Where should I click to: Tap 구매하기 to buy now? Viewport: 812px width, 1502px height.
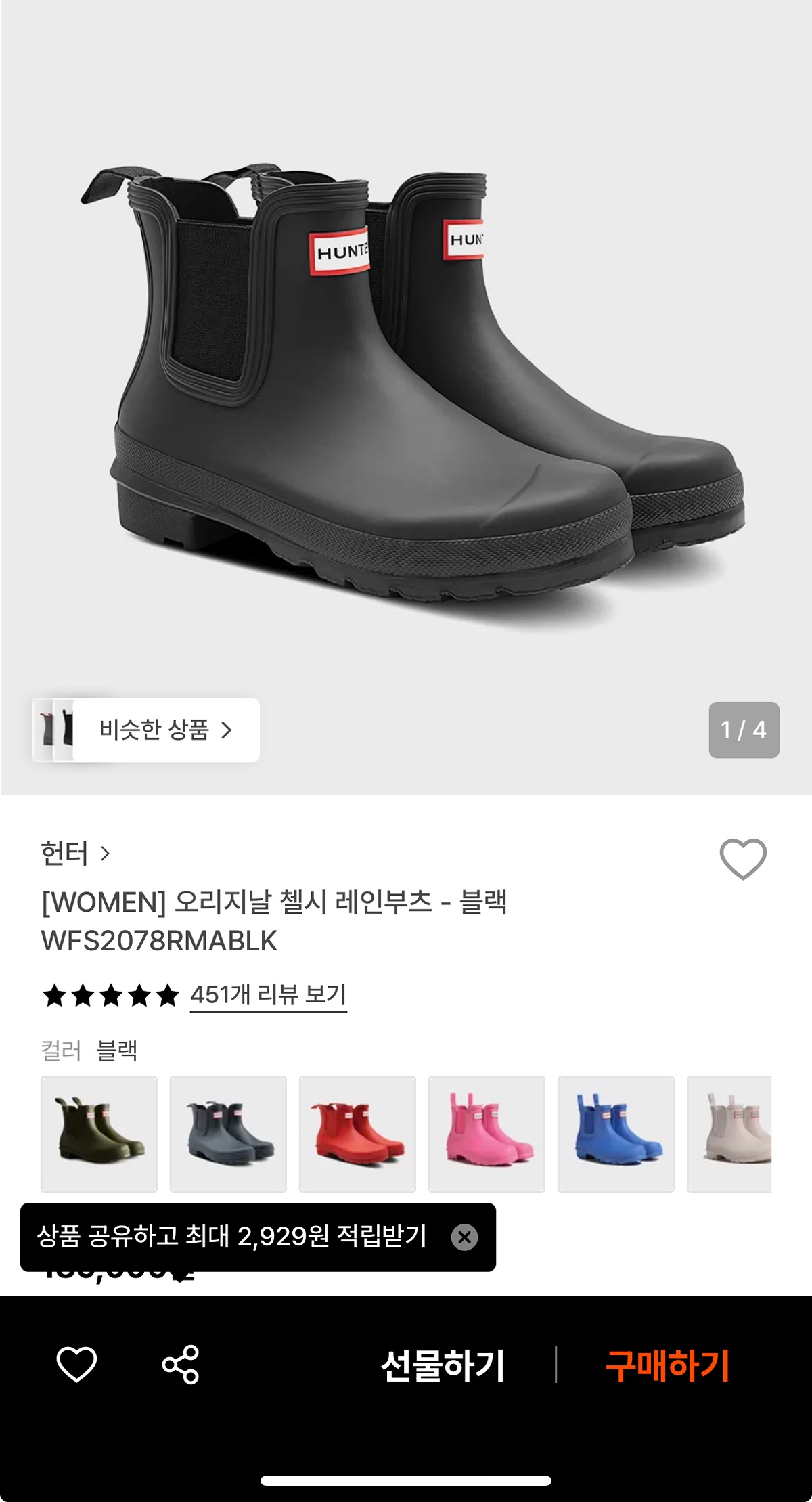(667, 1366)
